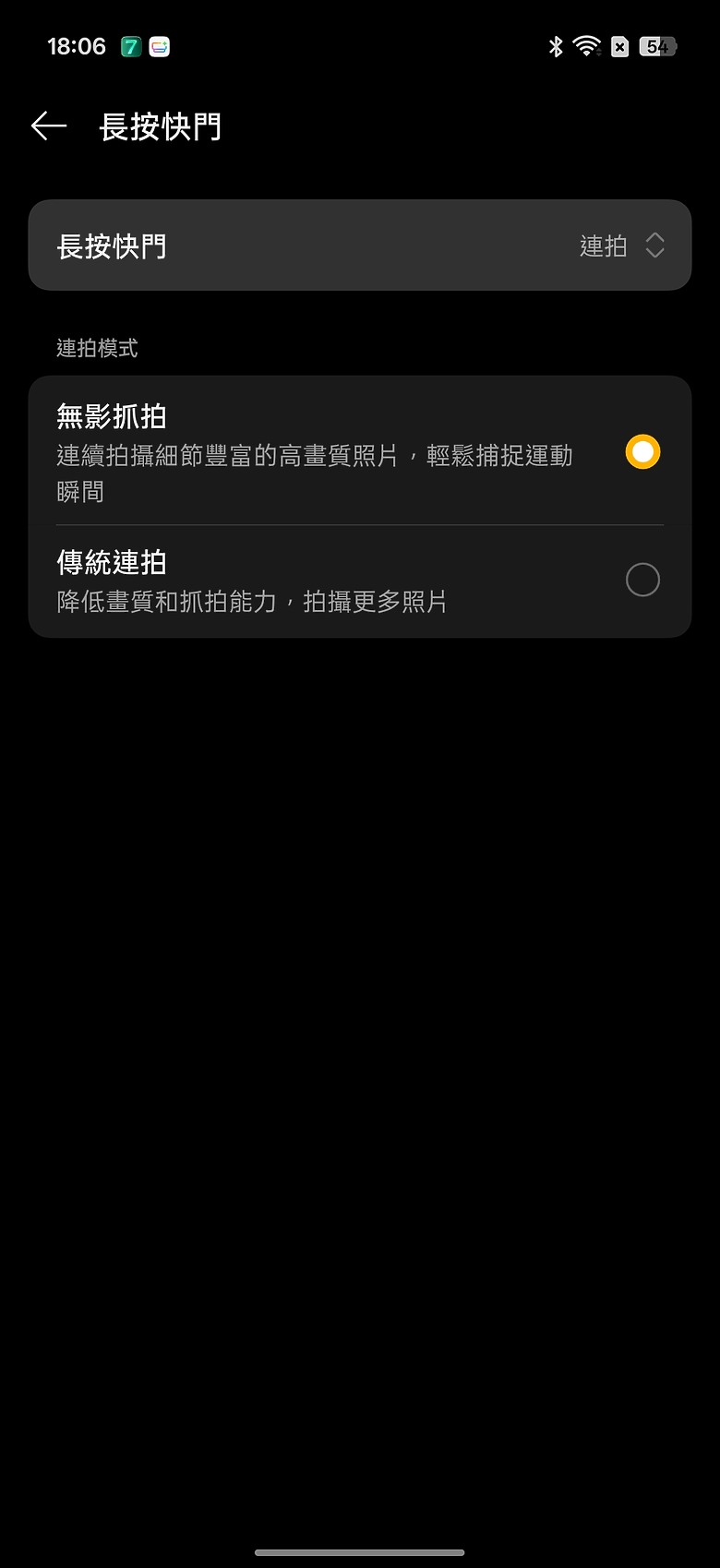Tap the 長按快門 title header
Image resolution: width=720 pixels, height=1568 pixels.
(162, 126)
